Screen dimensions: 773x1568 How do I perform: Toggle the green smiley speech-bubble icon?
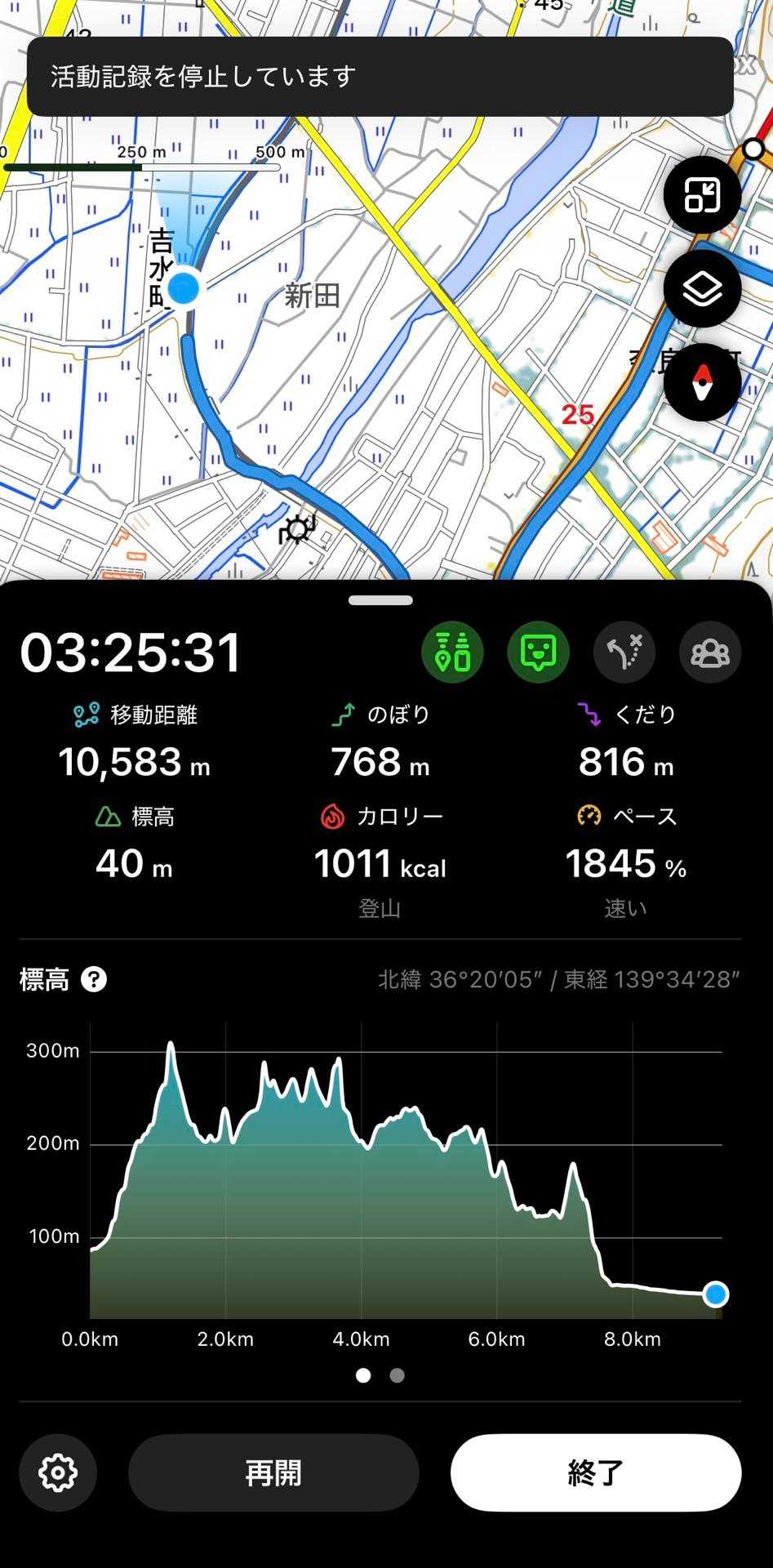coord(539,652)
